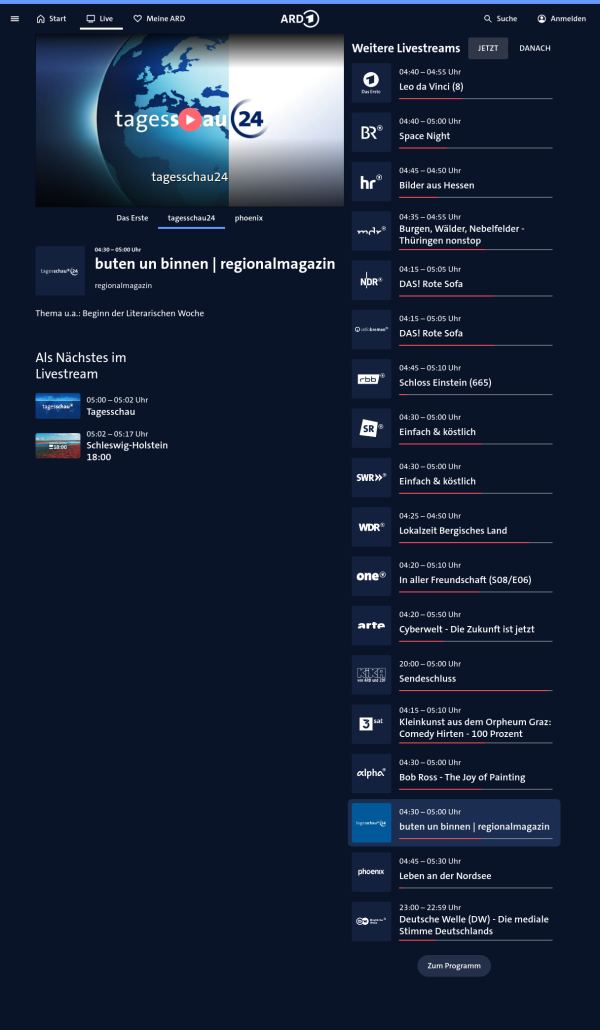Switch to Das Erste stream tab
Viewport: 600px width, 1030px height.
[x=132, y=217]
